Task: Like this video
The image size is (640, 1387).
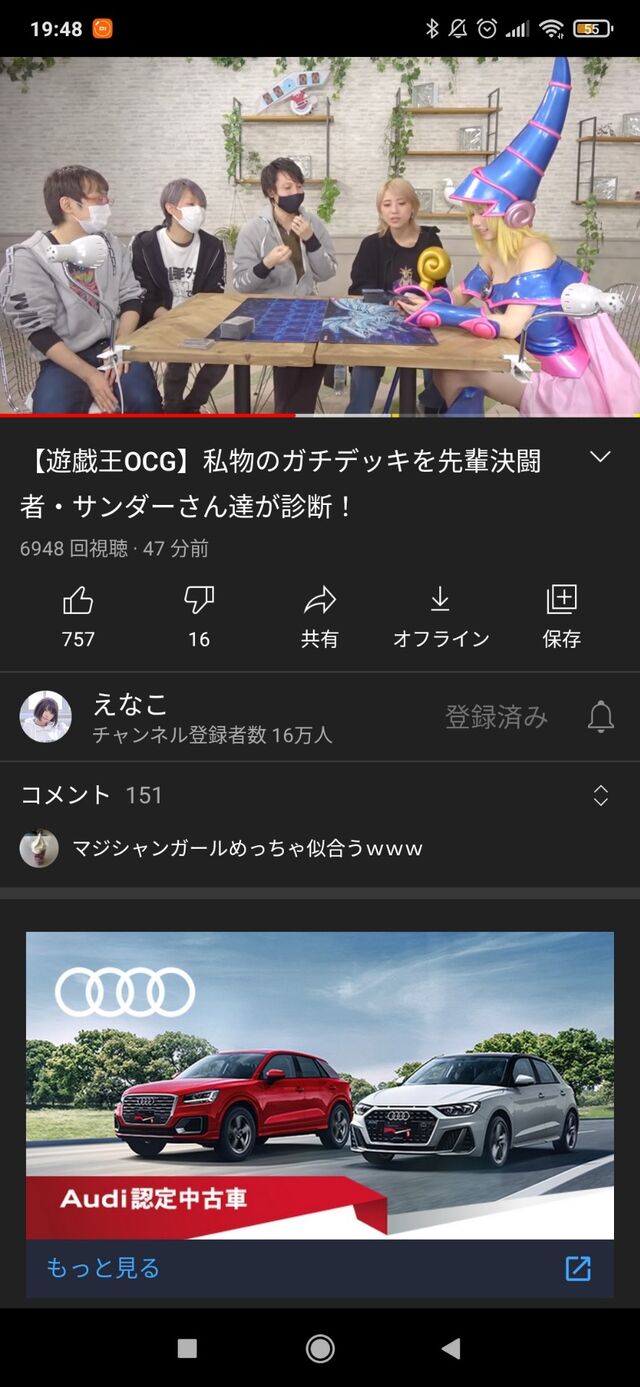Action: click(x=78, y=615)
